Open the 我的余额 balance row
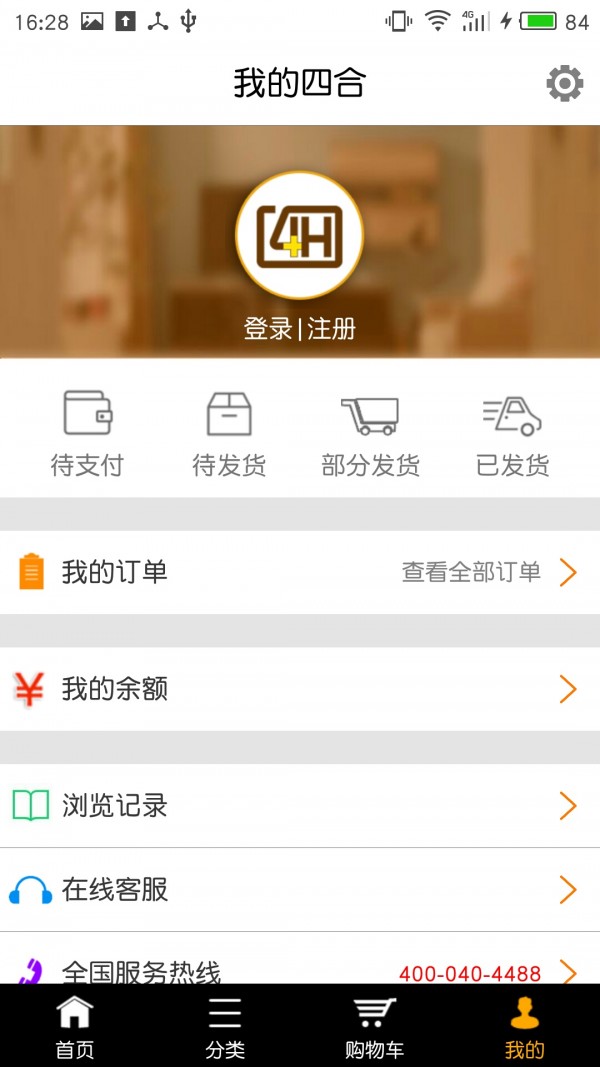 [x=299, y=689]
